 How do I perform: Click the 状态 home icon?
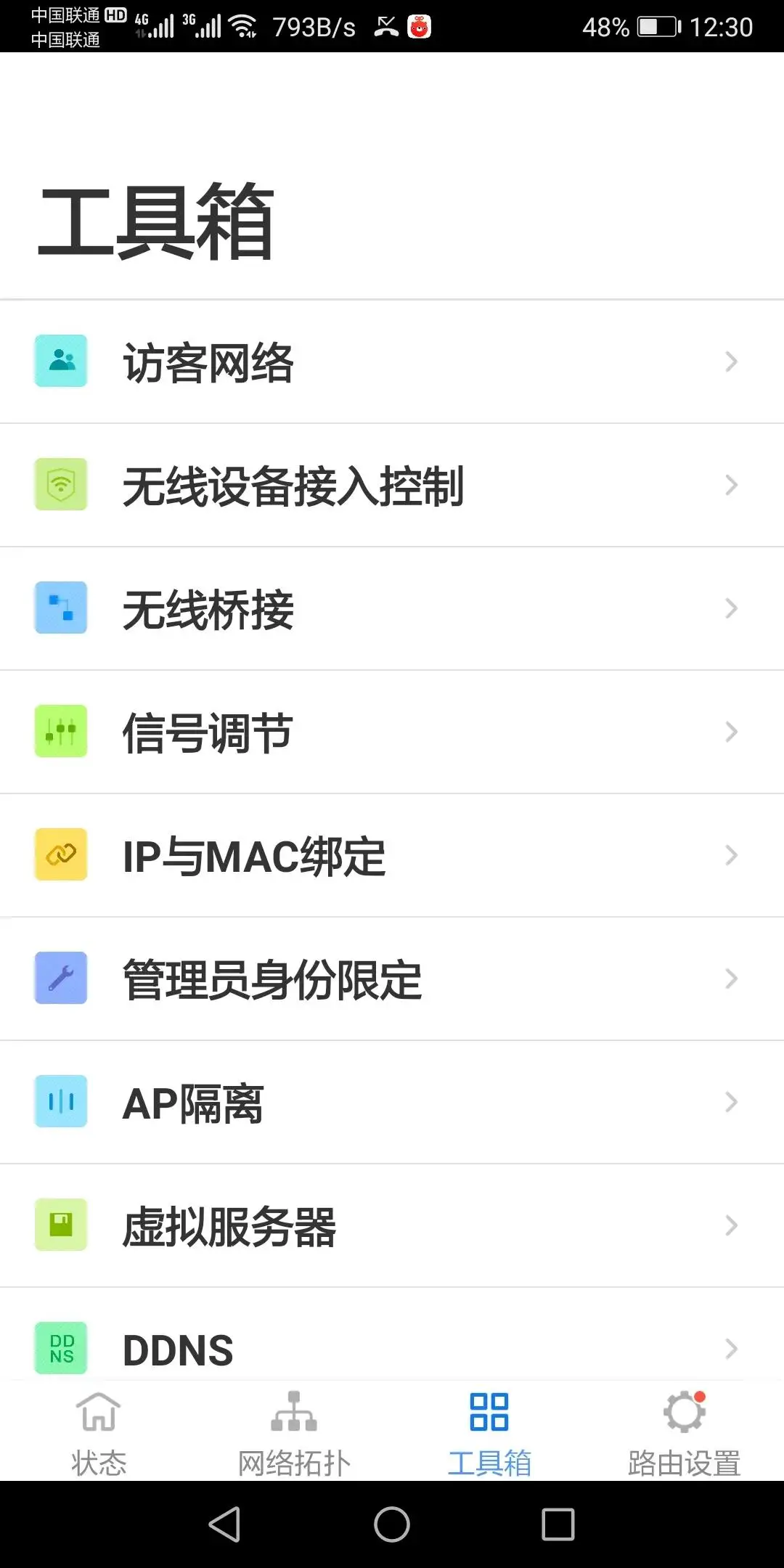pyautogui.click(x=98, y=1412)
